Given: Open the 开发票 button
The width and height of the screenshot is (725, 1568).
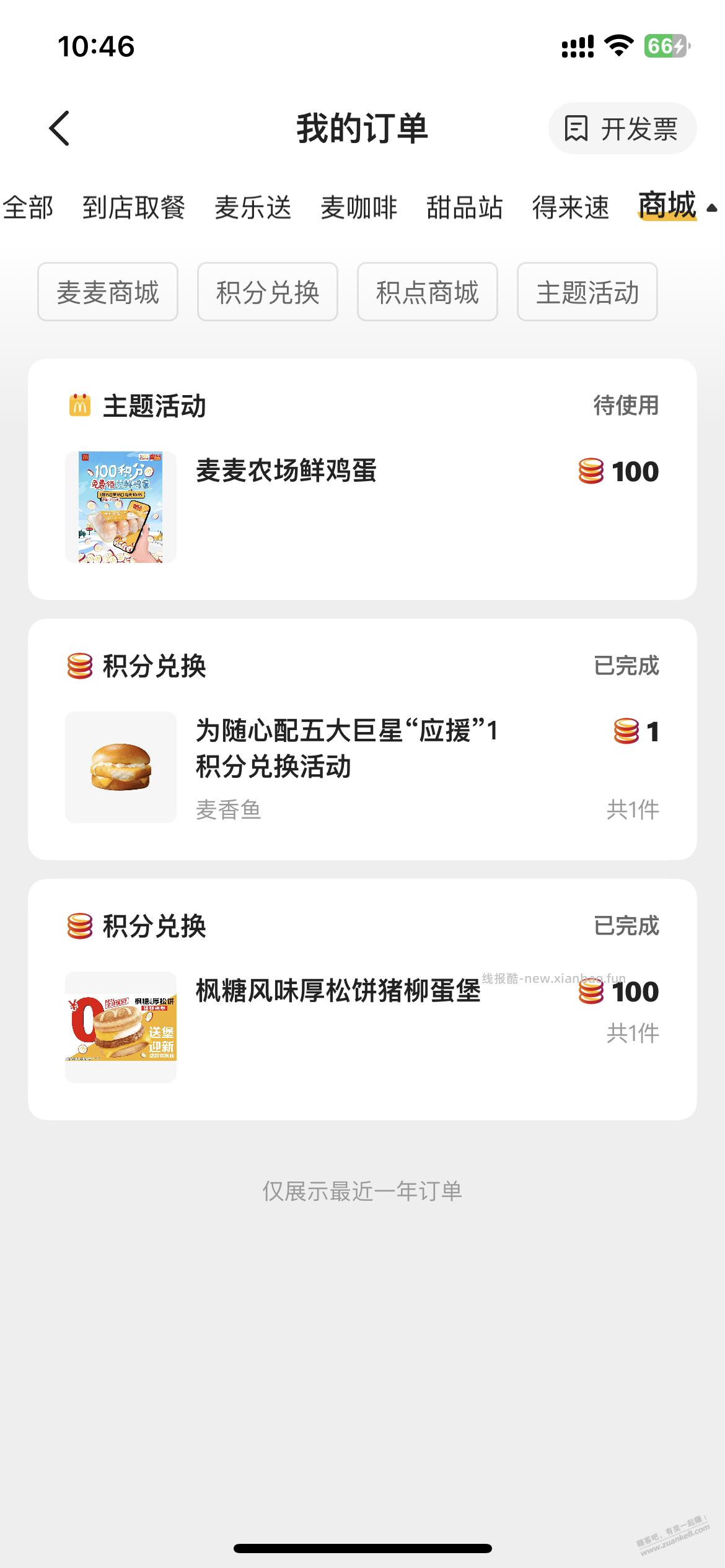Looking at the screenshot, I should (623, 128).
